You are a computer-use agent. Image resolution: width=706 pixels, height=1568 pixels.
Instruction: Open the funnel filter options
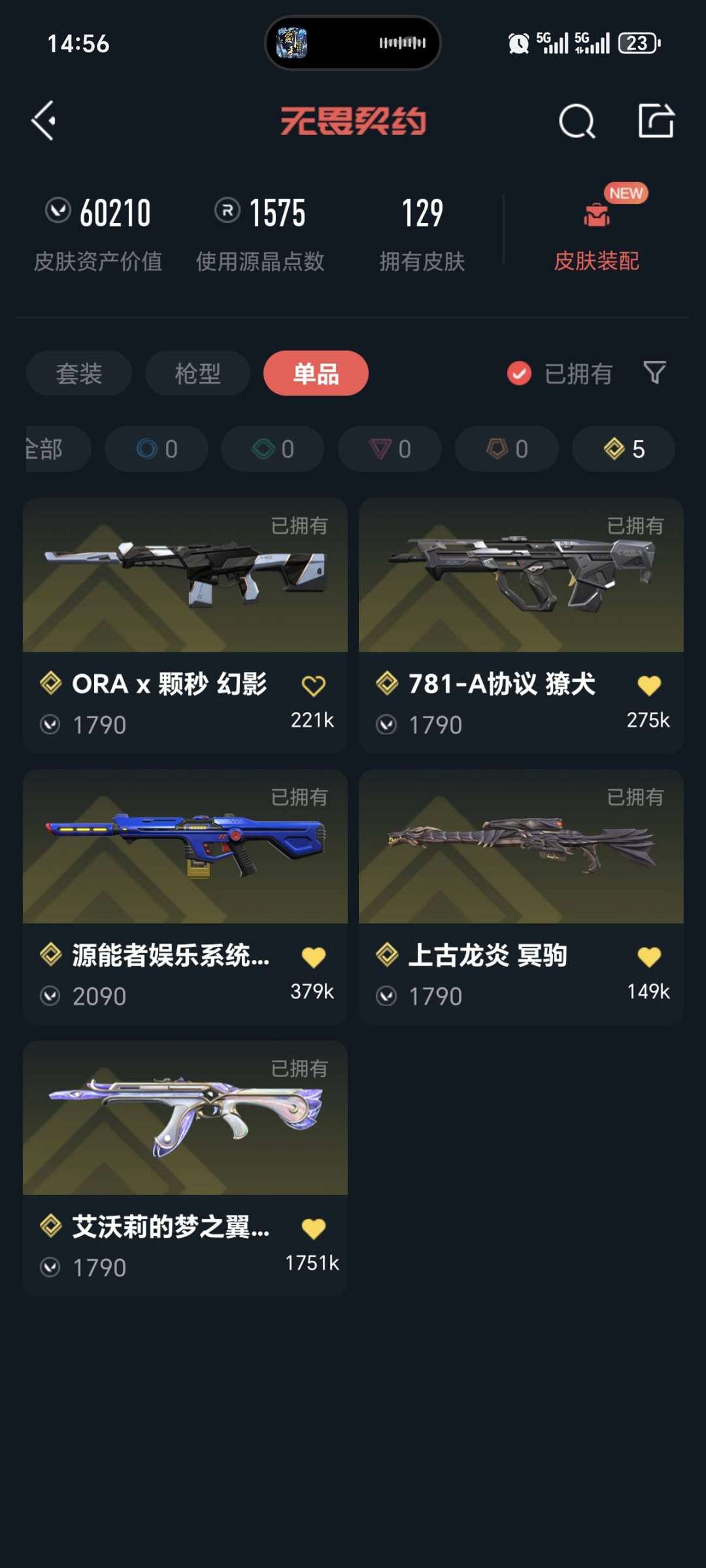pos(654,373)
